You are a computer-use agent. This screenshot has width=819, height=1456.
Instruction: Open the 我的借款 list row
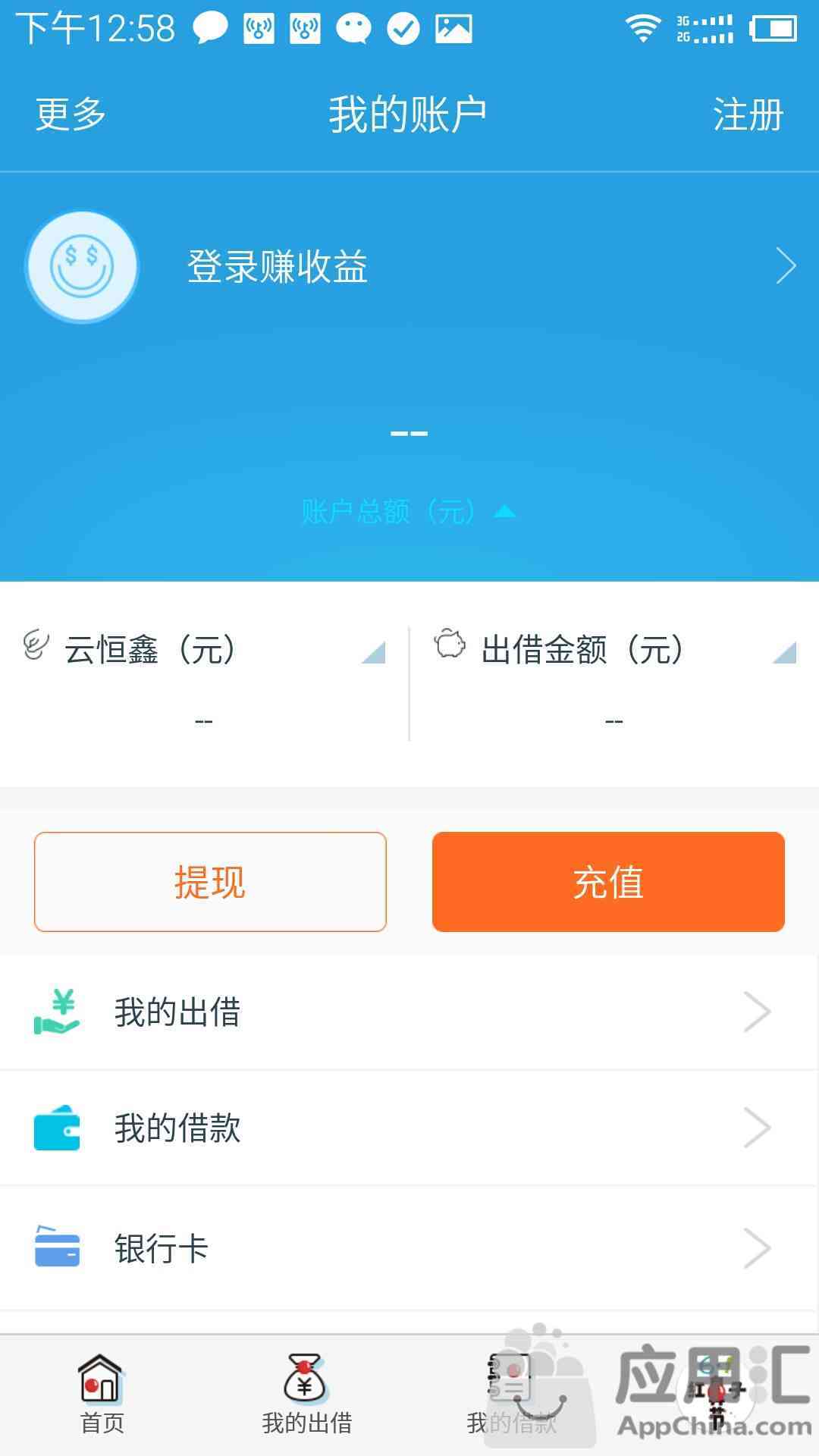click(409, 1128)
